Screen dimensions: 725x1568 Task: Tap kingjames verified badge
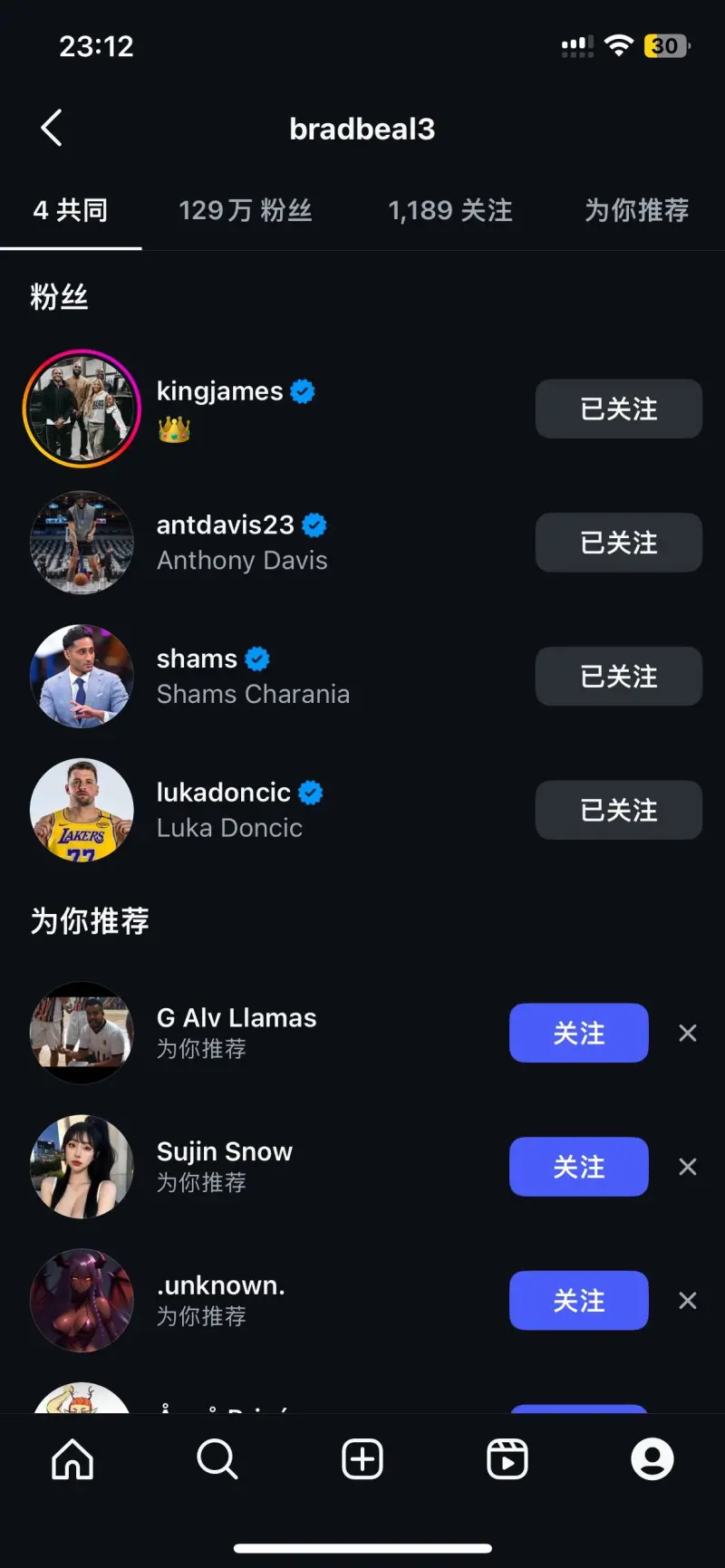300,390
